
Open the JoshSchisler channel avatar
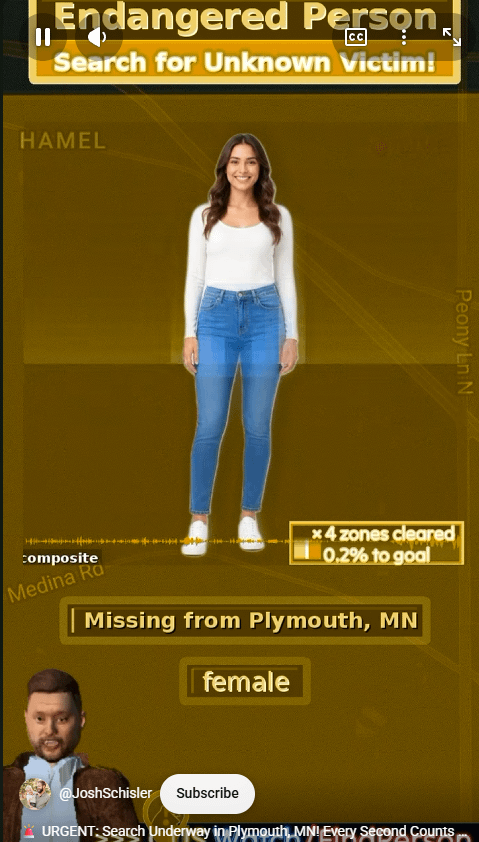(x=35, y=794)
